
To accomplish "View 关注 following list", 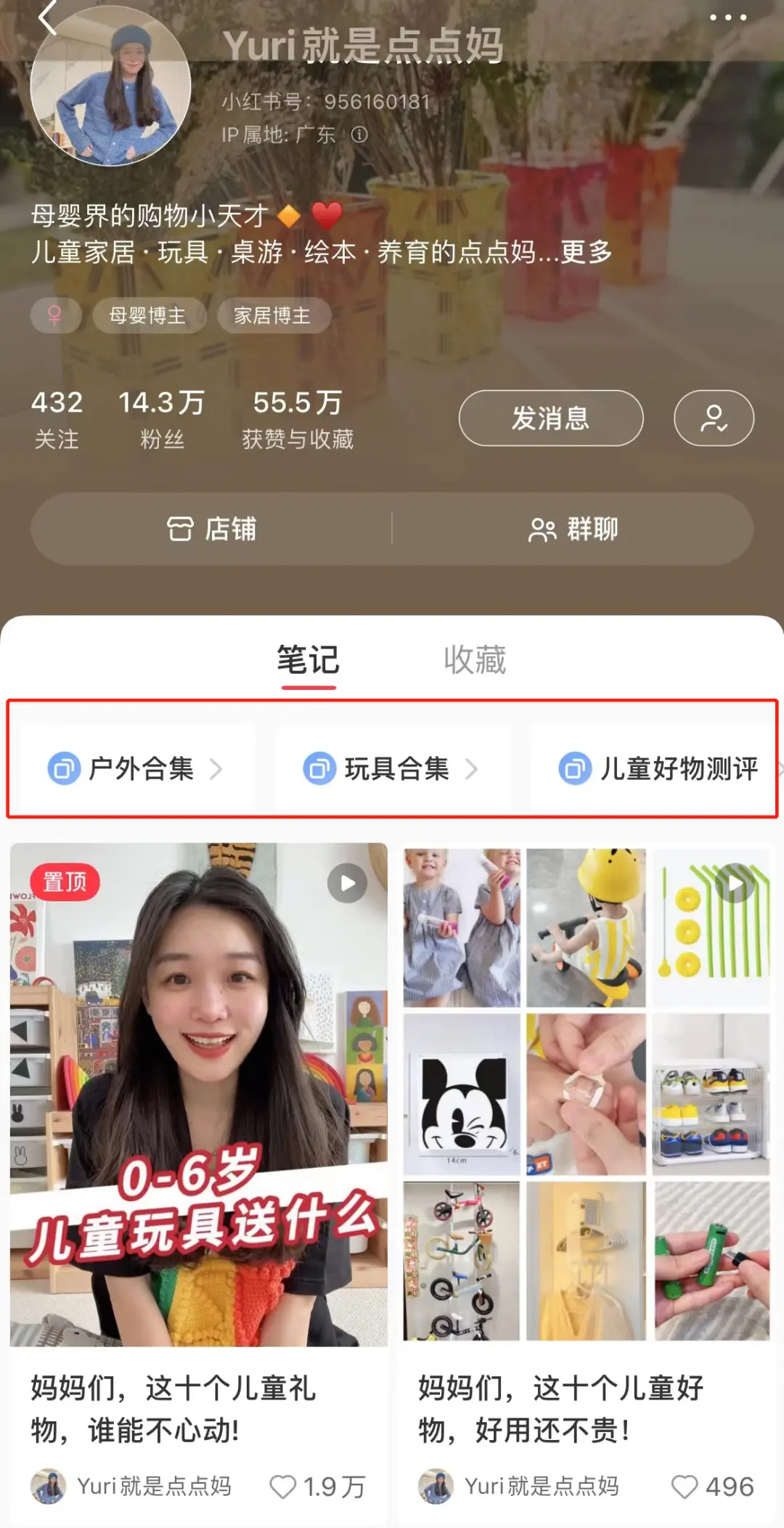I will (x=57, y=419).
